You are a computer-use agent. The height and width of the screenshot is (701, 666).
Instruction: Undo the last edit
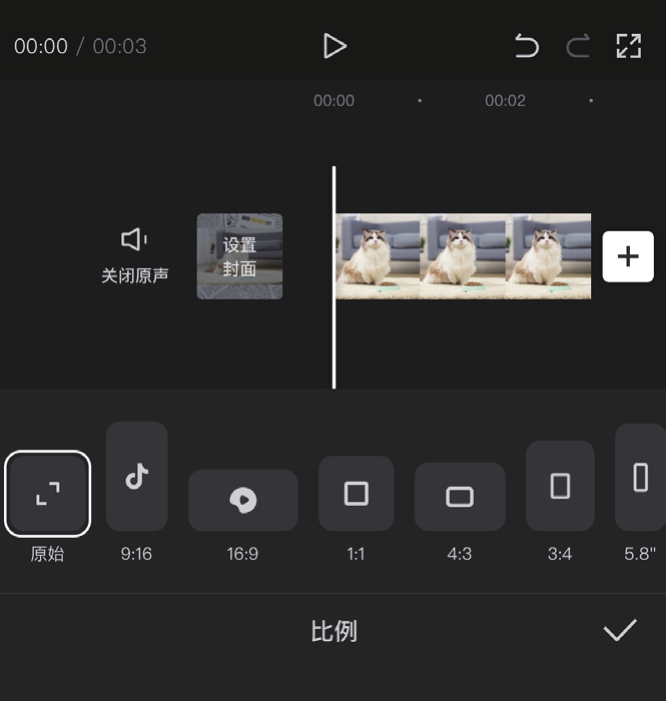(x=526, y=46)
